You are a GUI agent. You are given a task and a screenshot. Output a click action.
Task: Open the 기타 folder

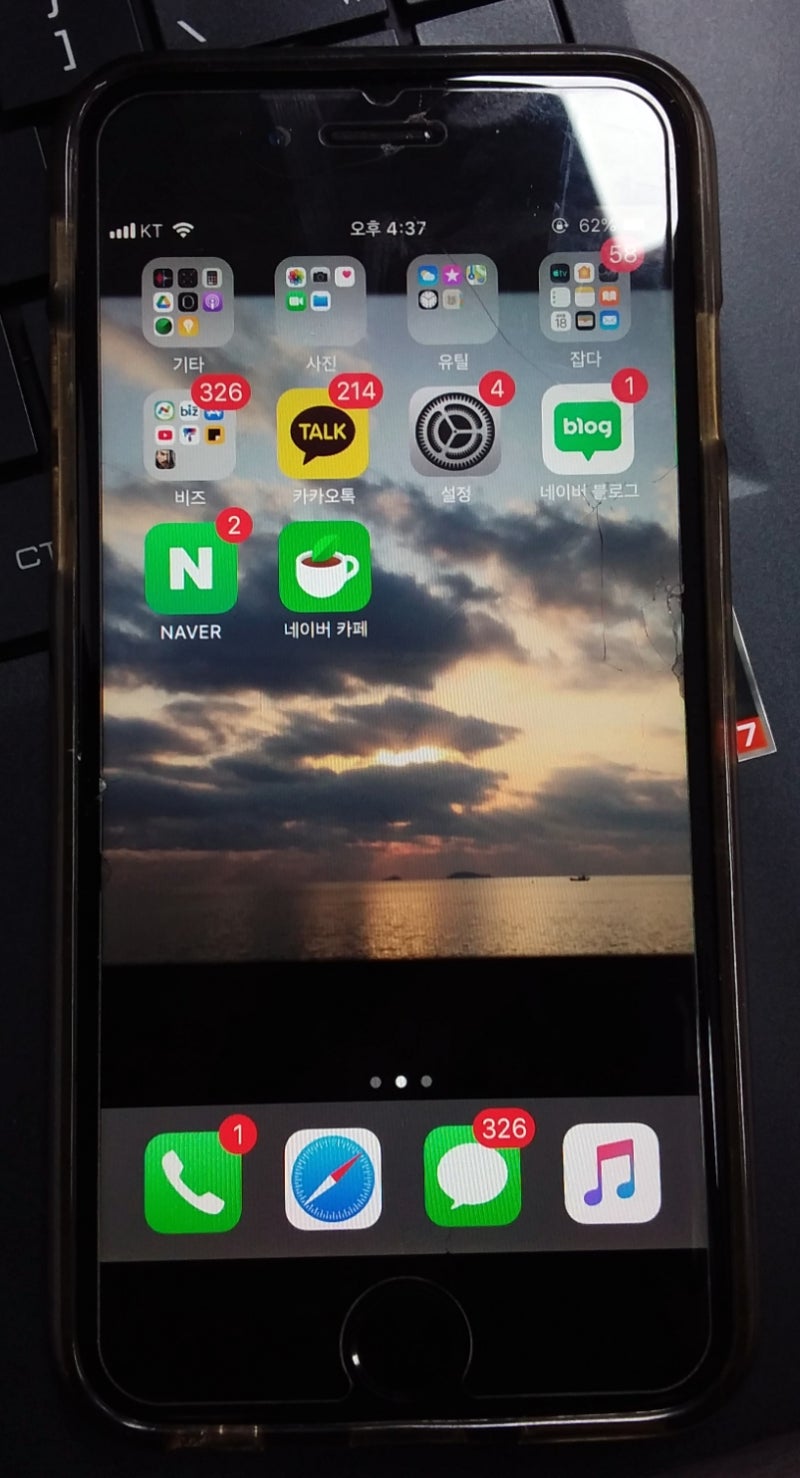click(188, 302)
